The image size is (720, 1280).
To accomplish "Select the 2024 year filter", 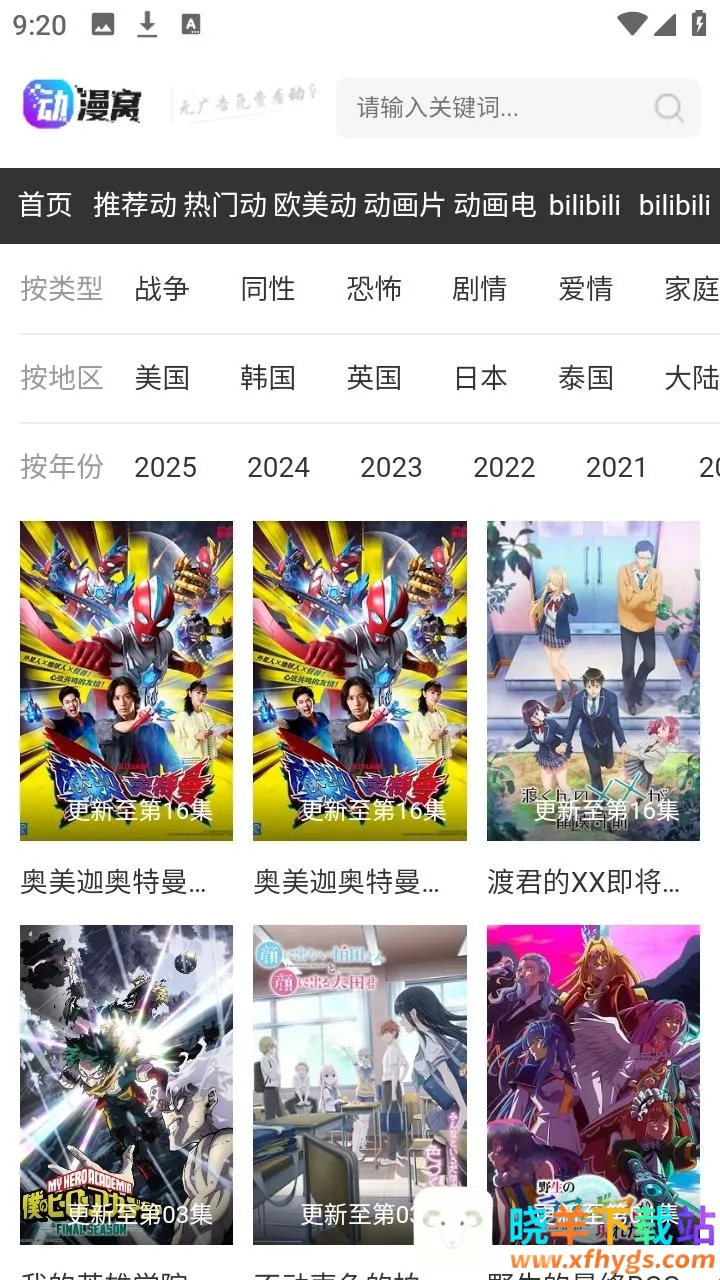I will 279,467.
